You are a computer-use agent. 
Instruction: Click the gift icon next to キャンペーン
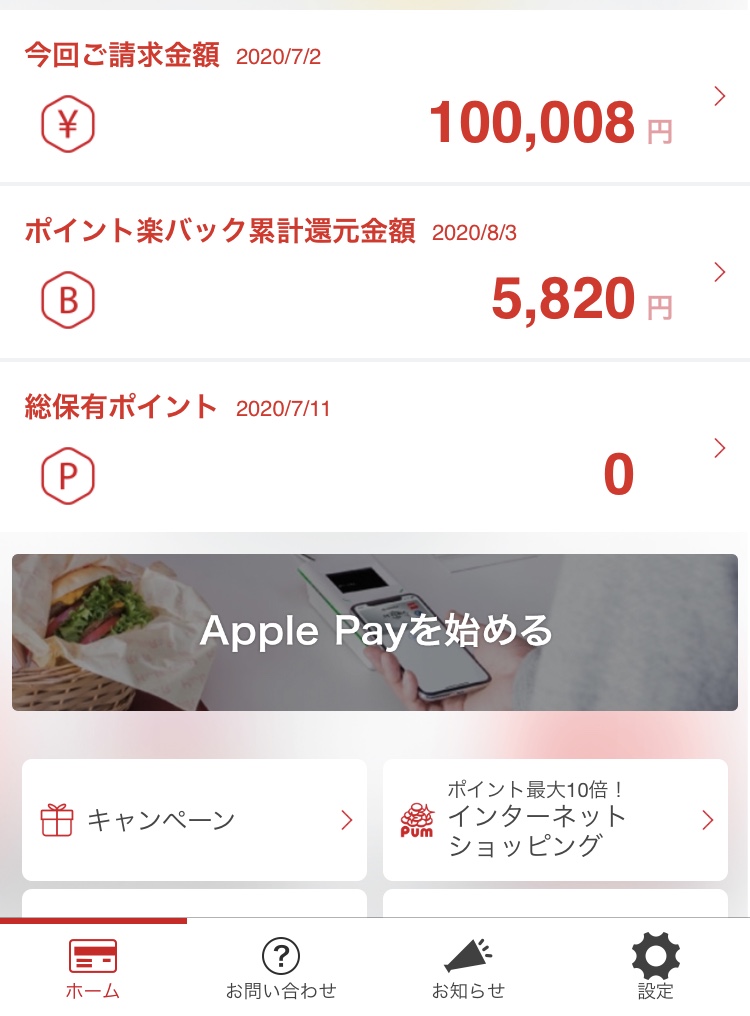point(58,820)
